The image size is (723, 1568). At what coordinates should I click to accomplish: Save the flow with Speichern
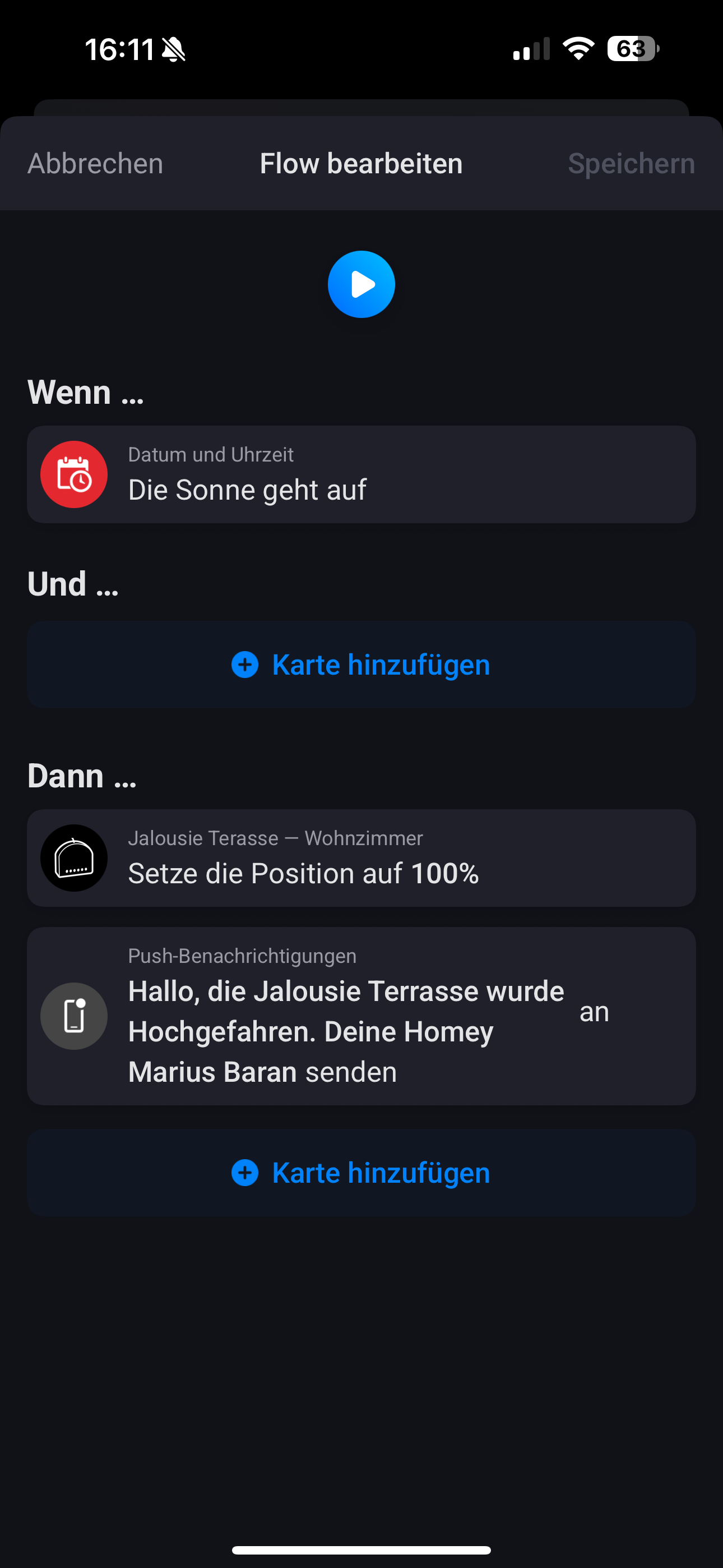(631, 164)
